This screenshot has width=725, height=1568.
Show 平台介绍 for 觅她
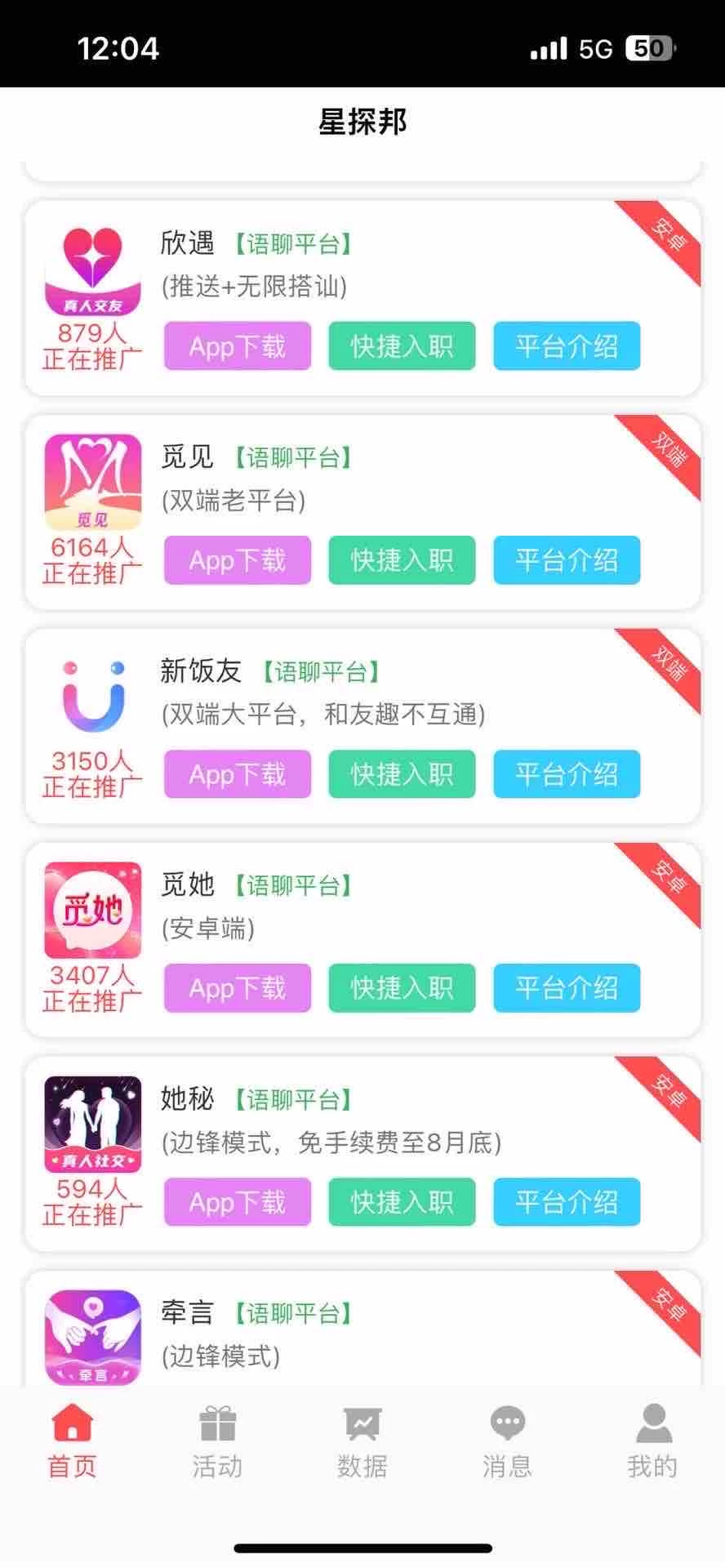(566, 988)
